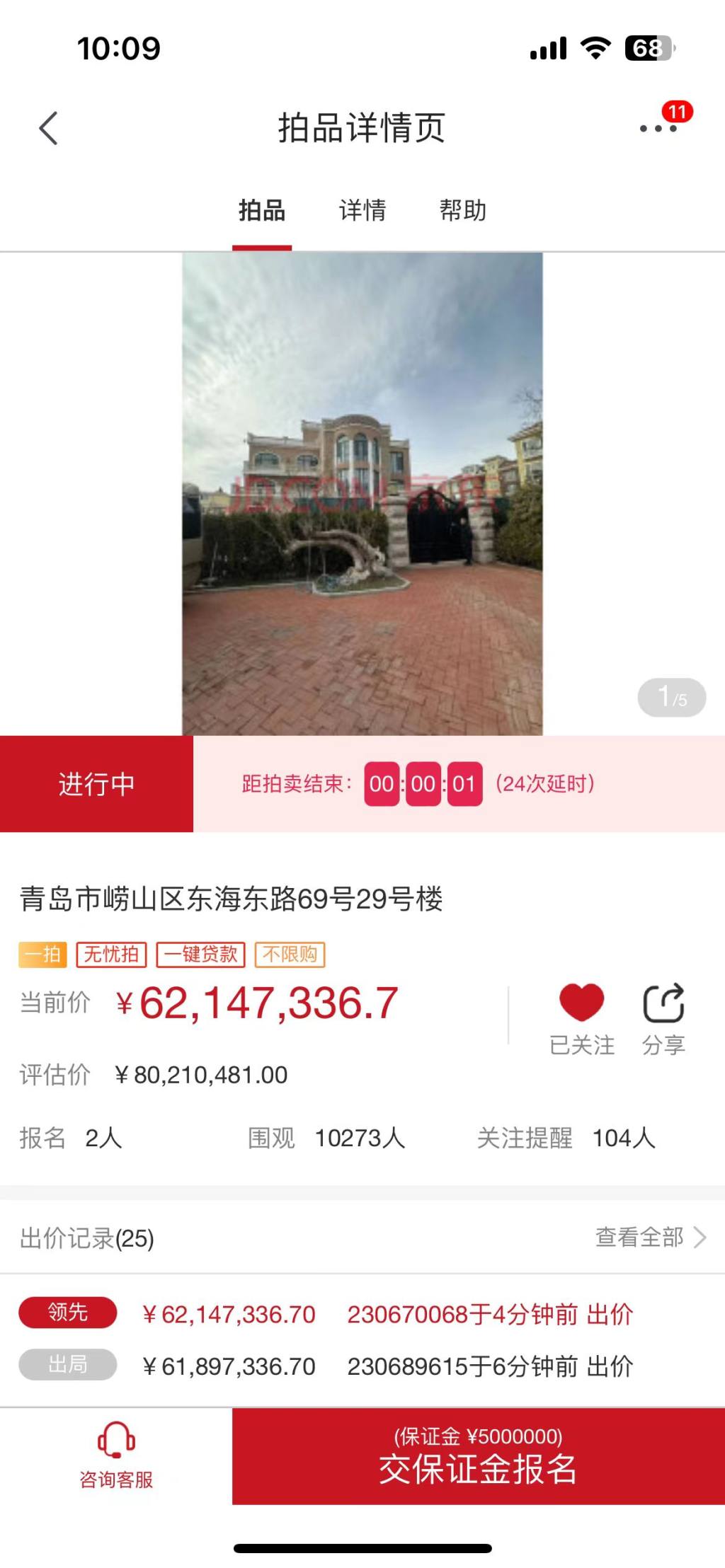
Task: Contact 咨询客服 customer service
Action: point(116,1456)
